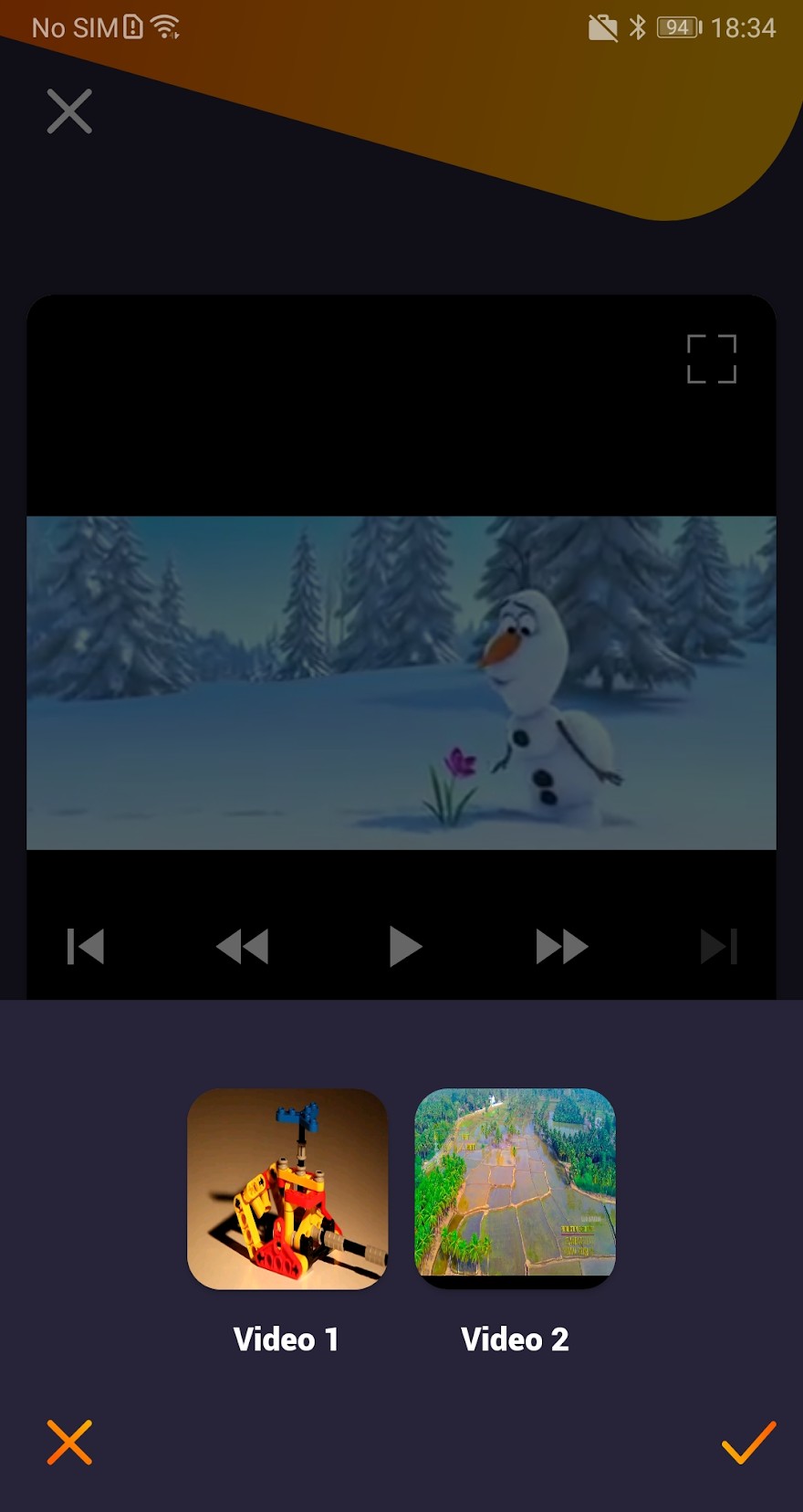The image size is (803, 1512).
Task: Fast forward the video
Action: (x=561, y=947)
